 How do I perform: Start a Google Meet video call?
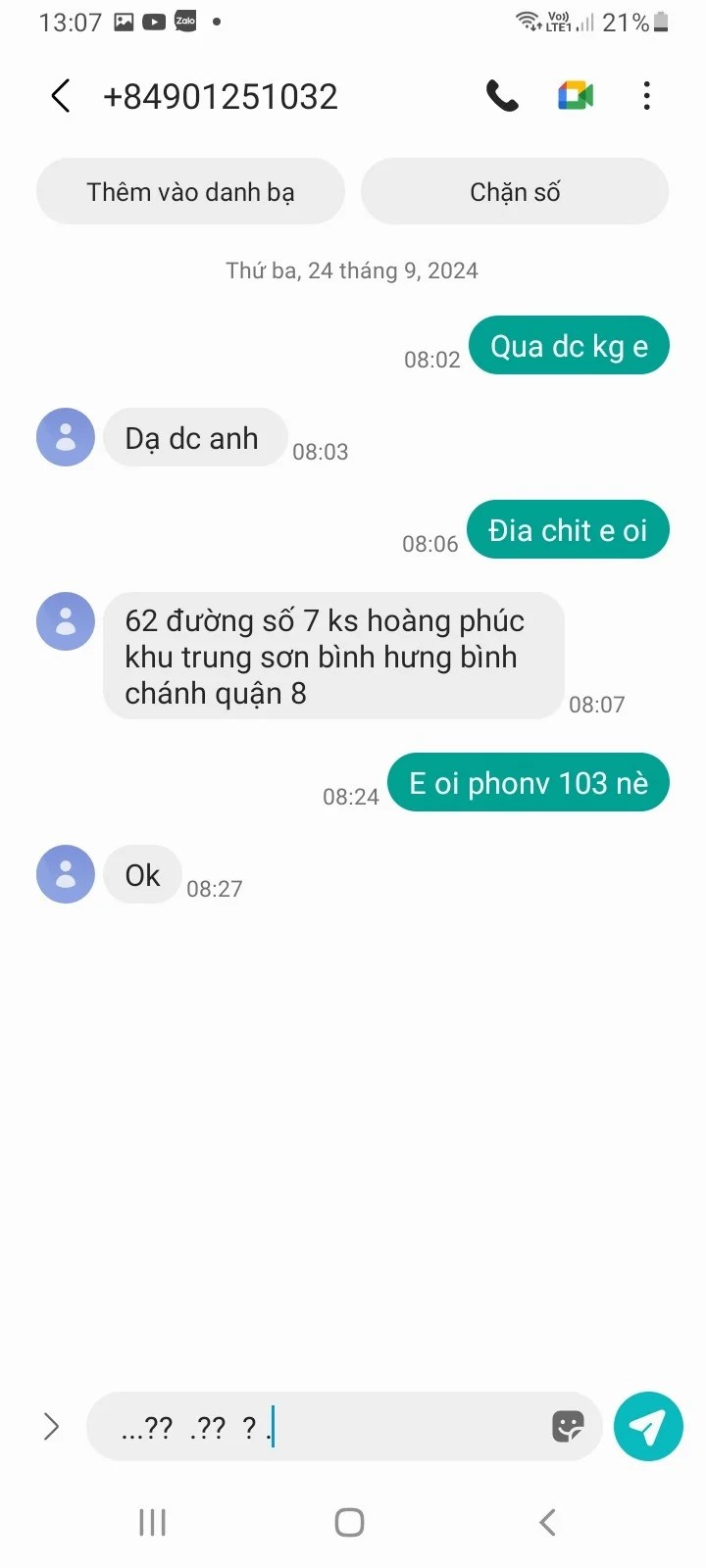pyautogui.click(x=576, y=96)
